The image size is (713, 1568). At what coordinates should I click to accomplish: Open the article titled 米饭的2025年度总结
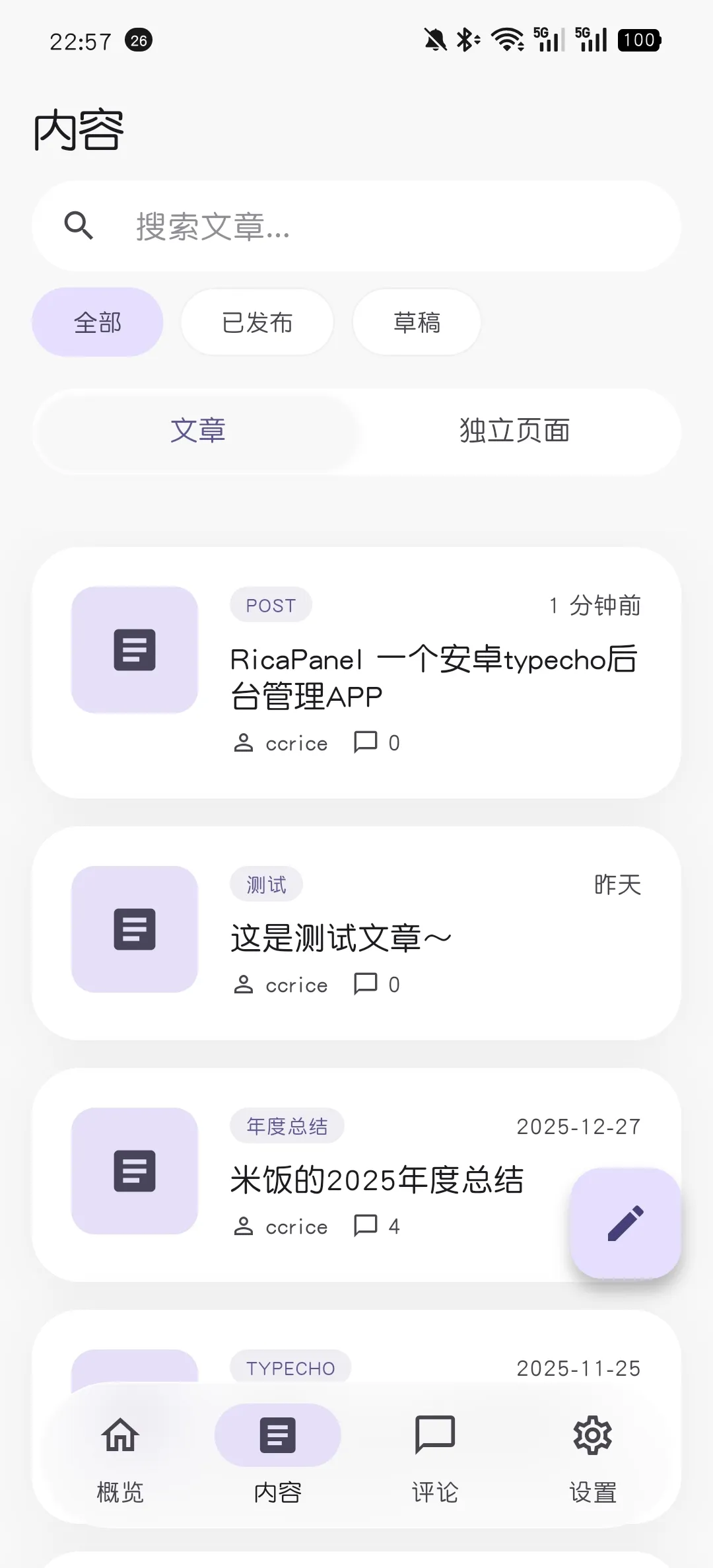(376, 1182)
